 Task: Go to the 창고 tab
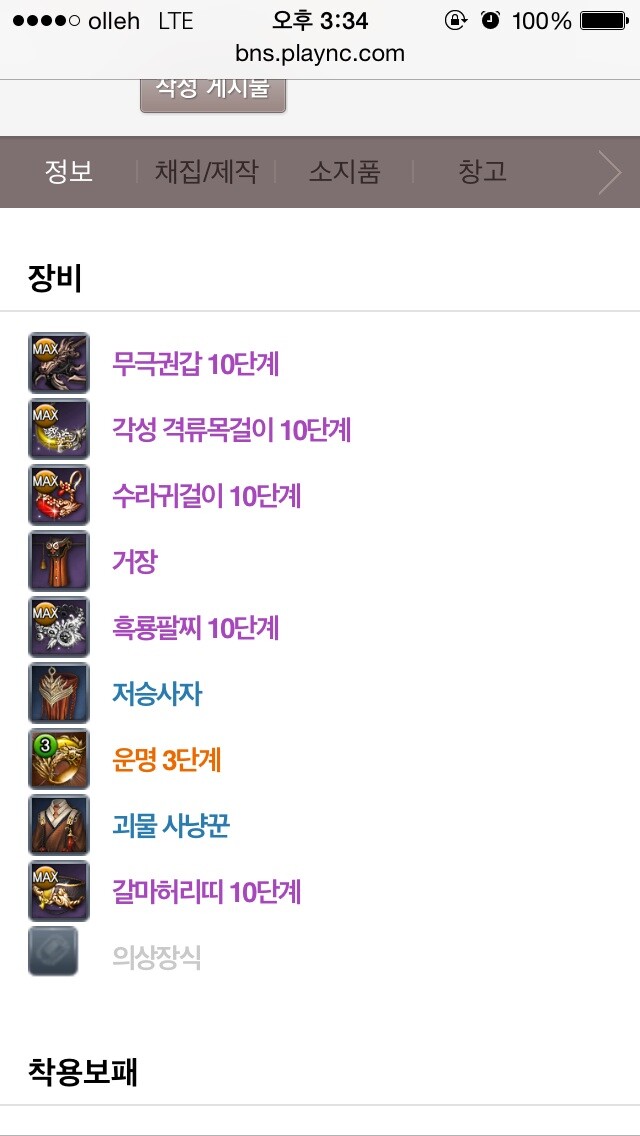coord(482,172)
